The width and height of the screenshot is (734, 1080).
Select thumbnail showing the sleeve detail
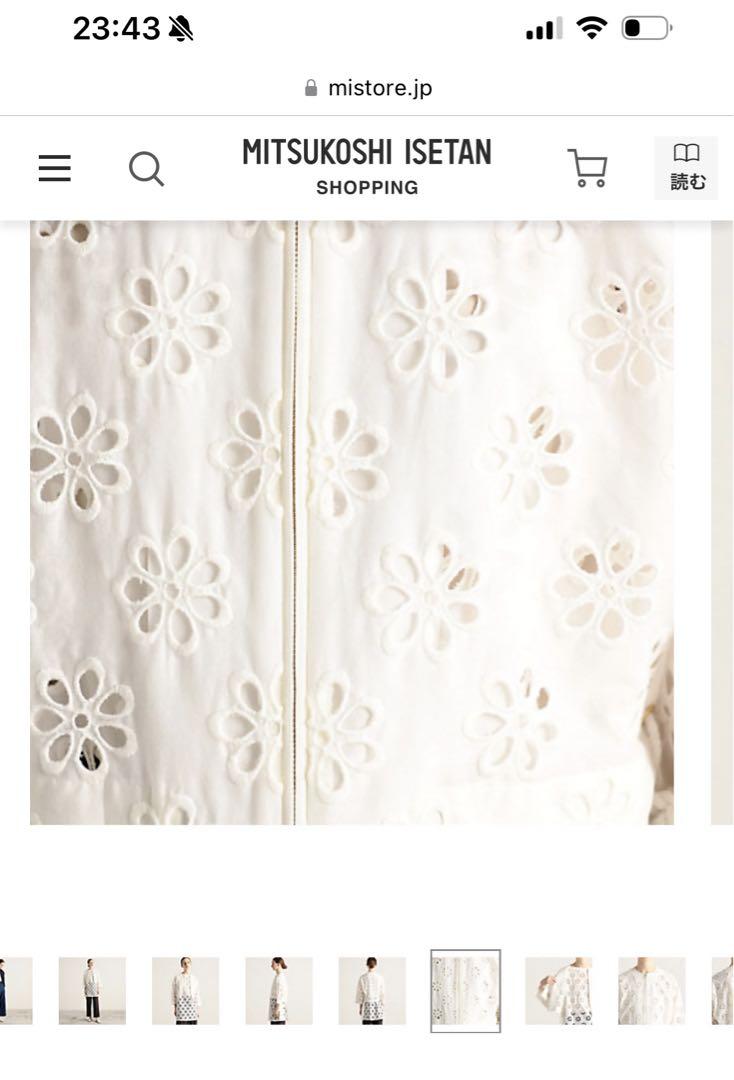point(558,990)
